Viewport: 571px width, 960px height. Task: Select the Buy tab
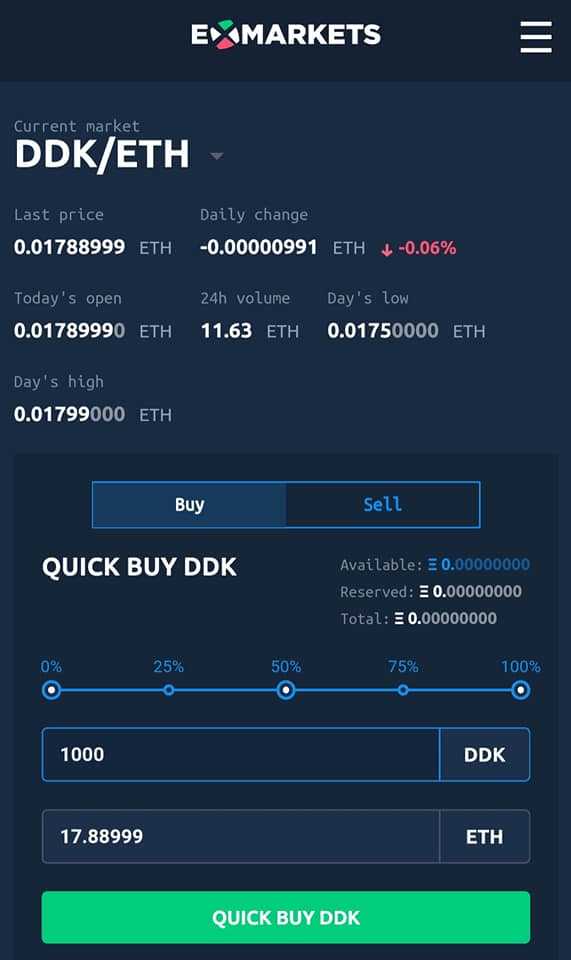pos(189,504)
